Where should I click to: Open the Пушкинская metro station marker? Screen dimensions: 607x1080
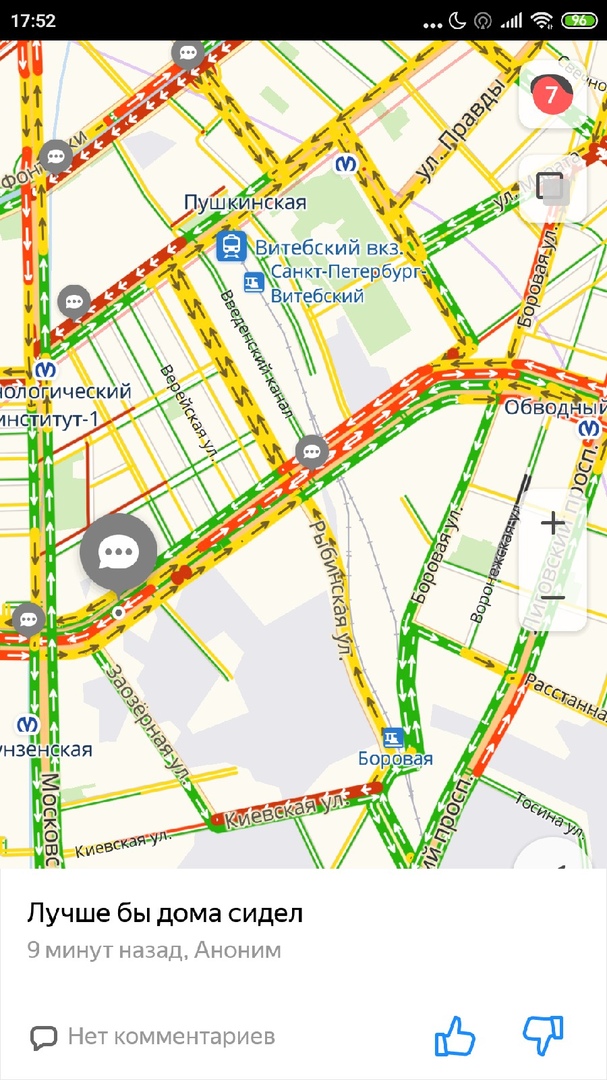tap(347, 163)
